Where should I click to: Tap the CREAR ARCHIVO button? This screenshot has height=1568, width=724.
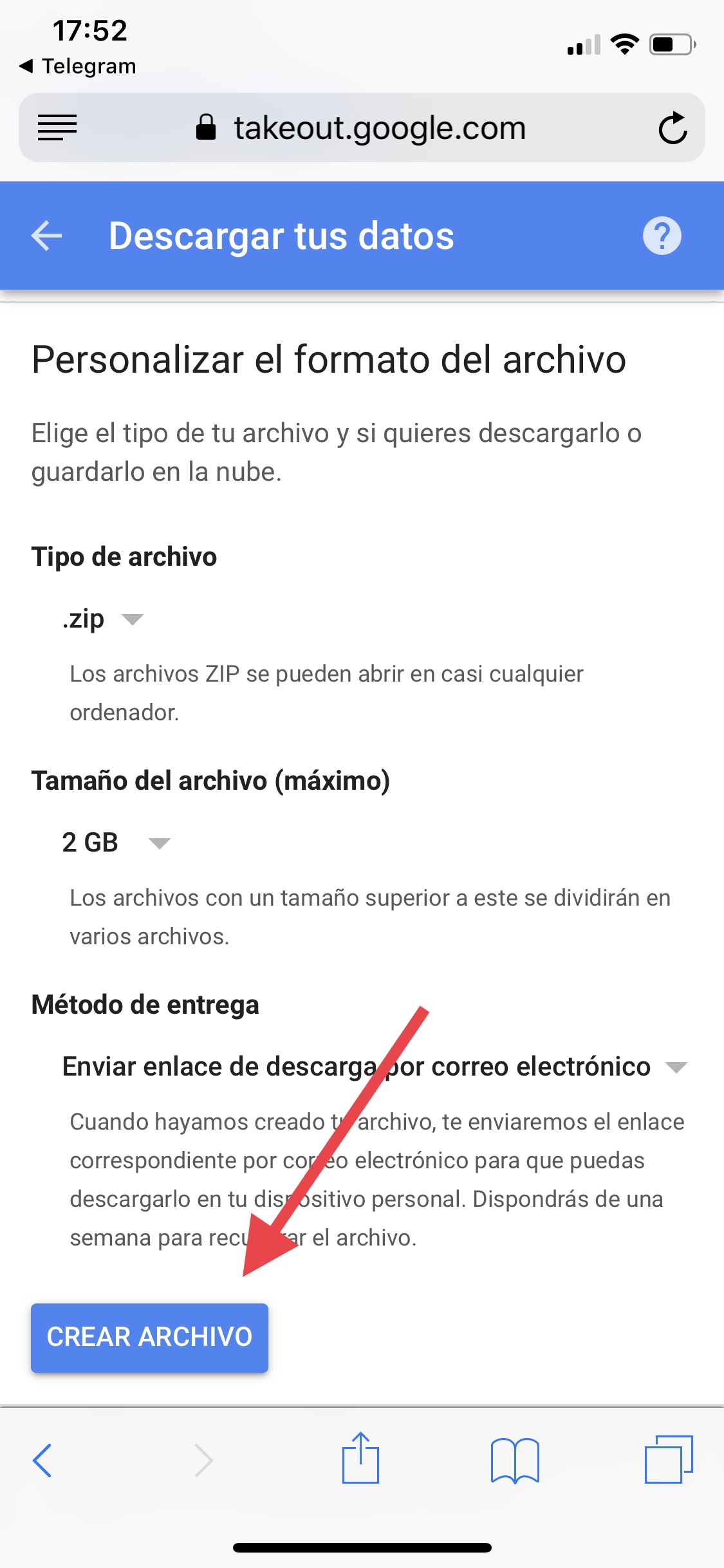tap(149, 1338)
